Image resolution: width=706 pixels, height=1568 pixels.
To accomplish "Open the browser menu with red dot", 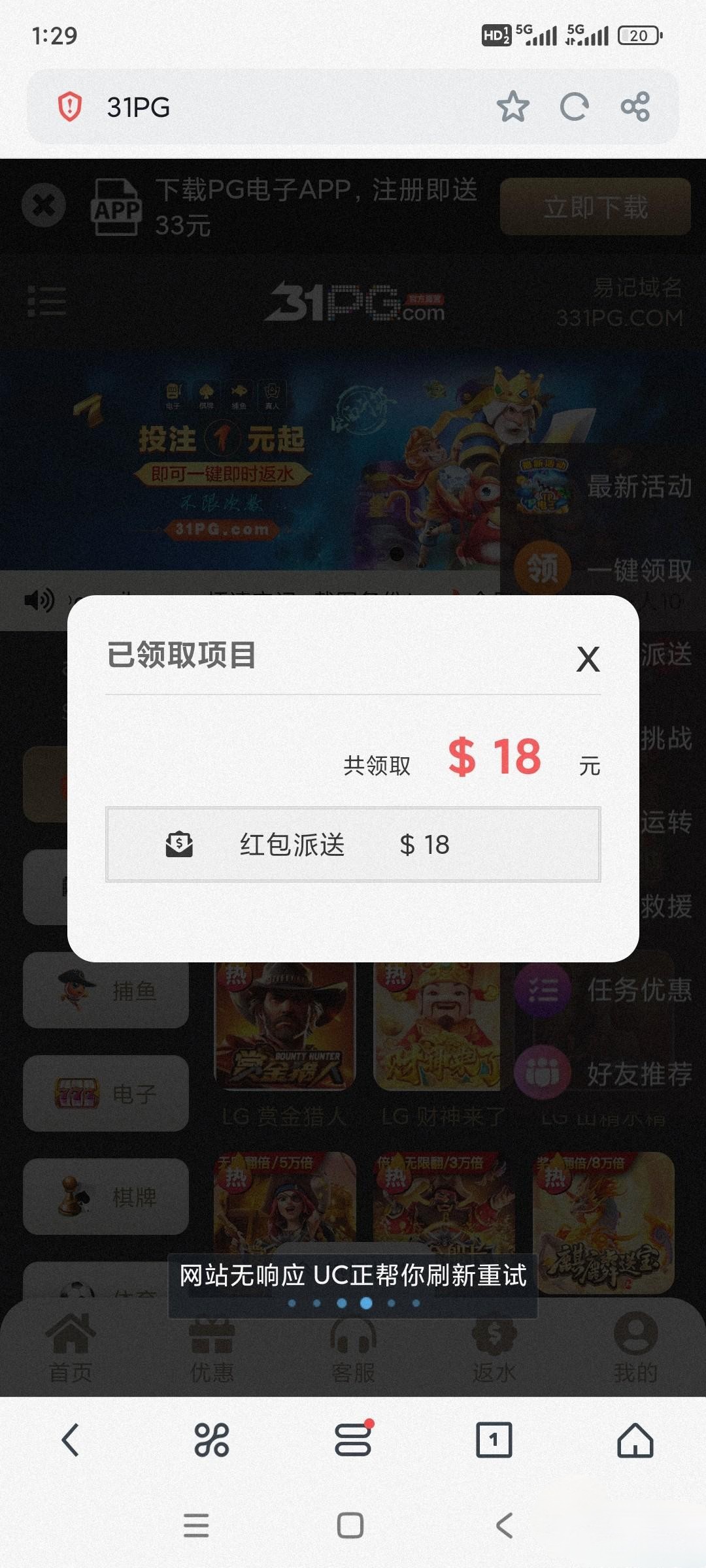I will (x=353, y=1440).
